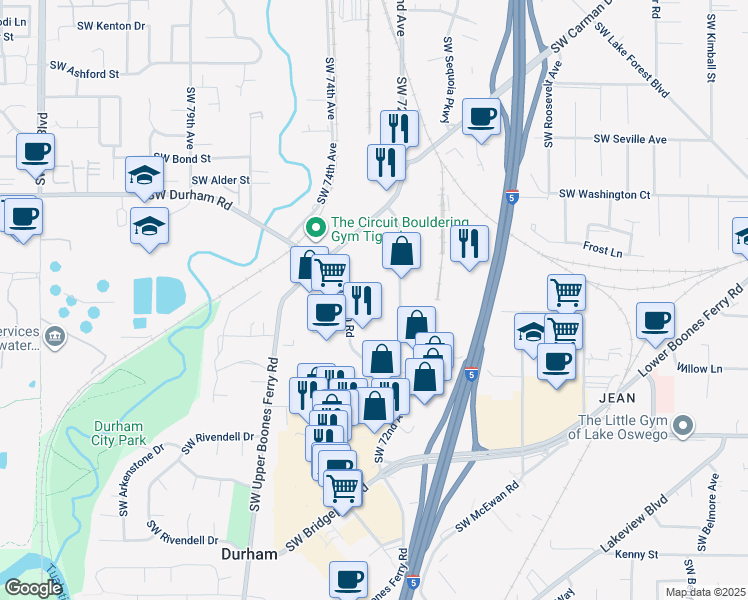Image resolution: width=748 pixels, height=600 pixels.
Task: Select the restaurant marker beside Frost Ln
Action: (469, 248)
